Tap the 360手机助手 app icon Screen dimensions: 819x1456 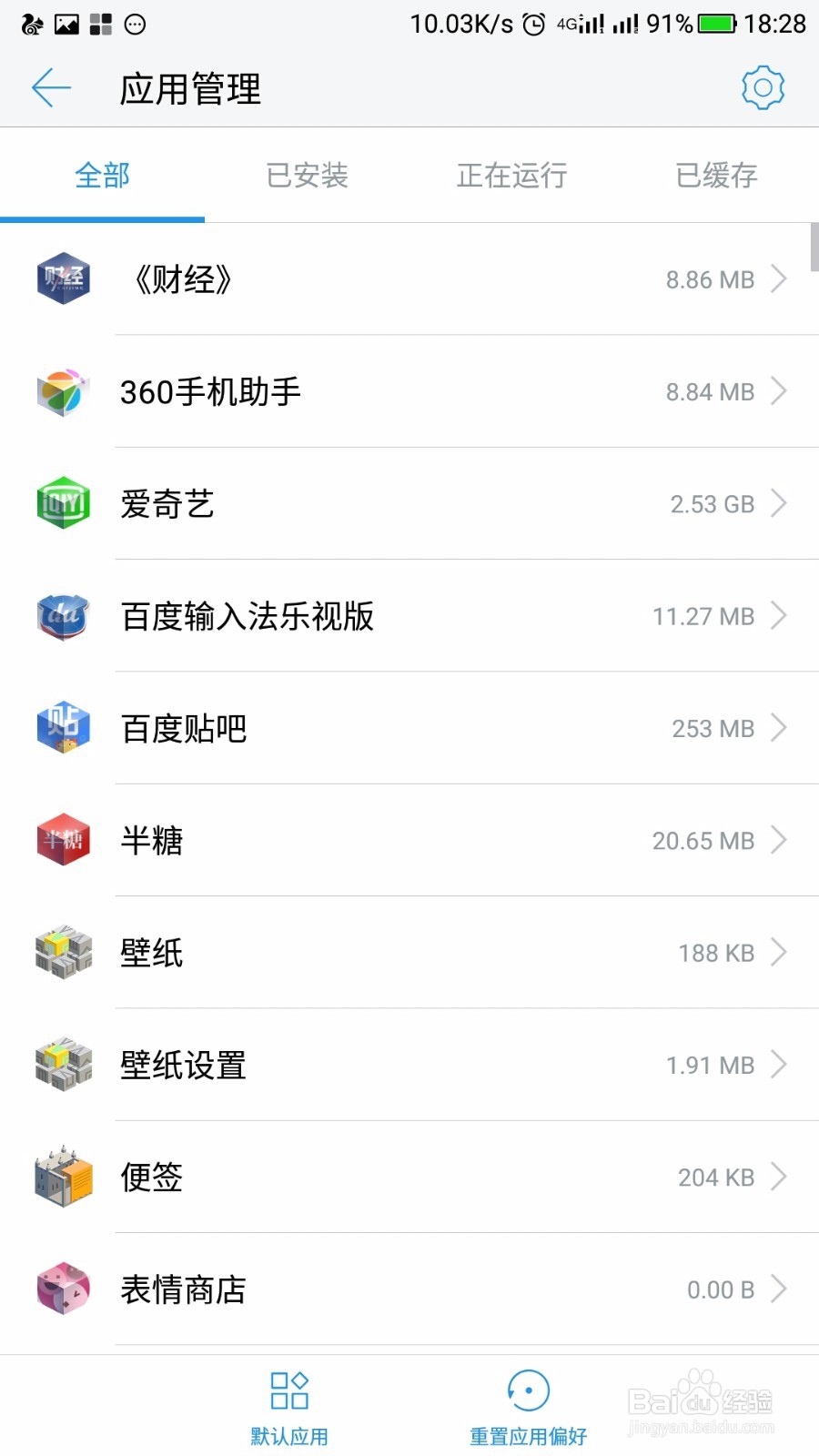coord(63,391)
